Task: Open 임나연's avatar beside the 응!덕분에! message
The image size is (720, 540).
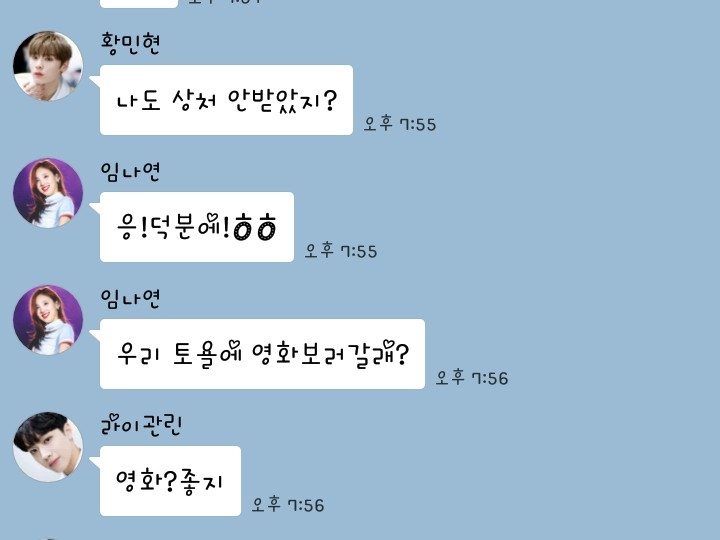Action: pos(47,193)
